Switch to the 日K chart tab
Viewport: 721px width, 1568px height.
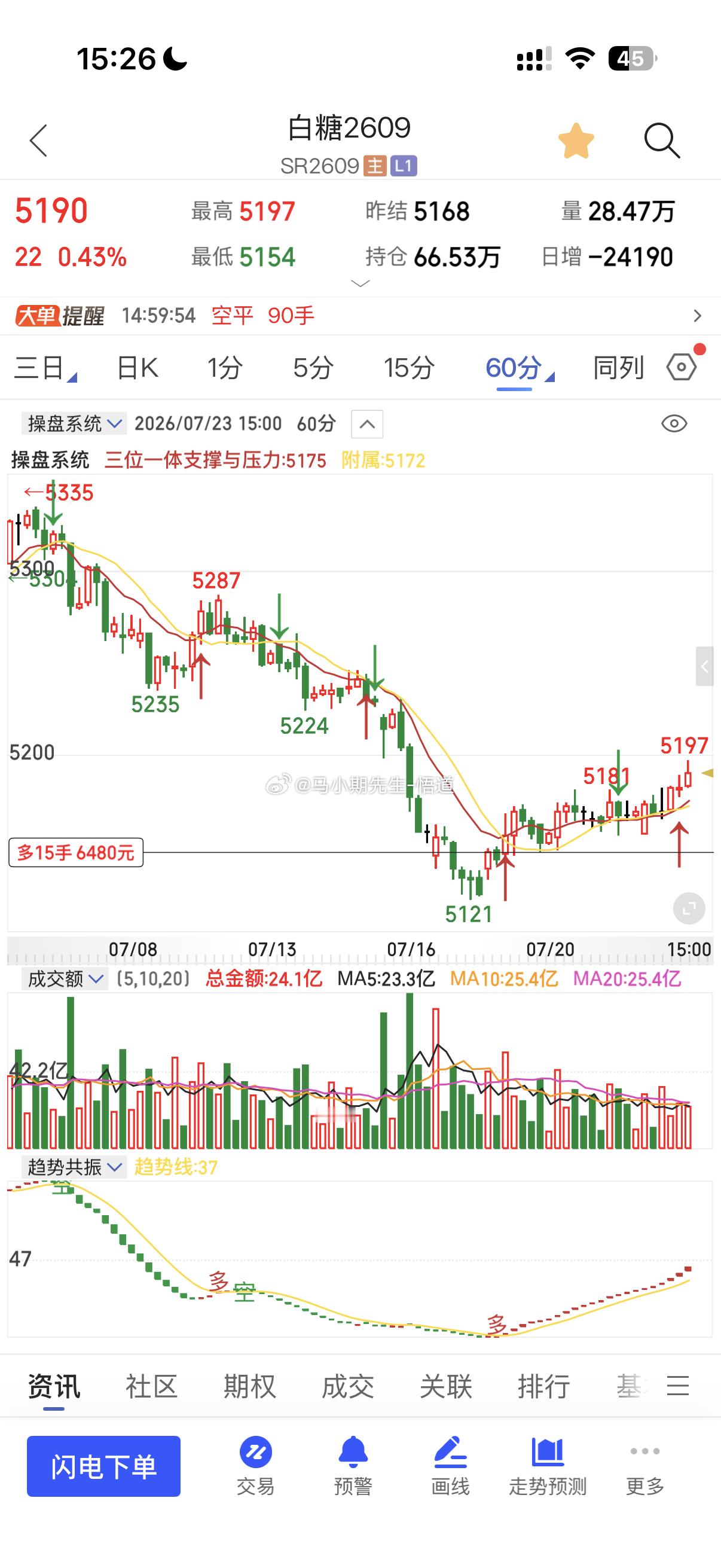click(x=138, y=368)
